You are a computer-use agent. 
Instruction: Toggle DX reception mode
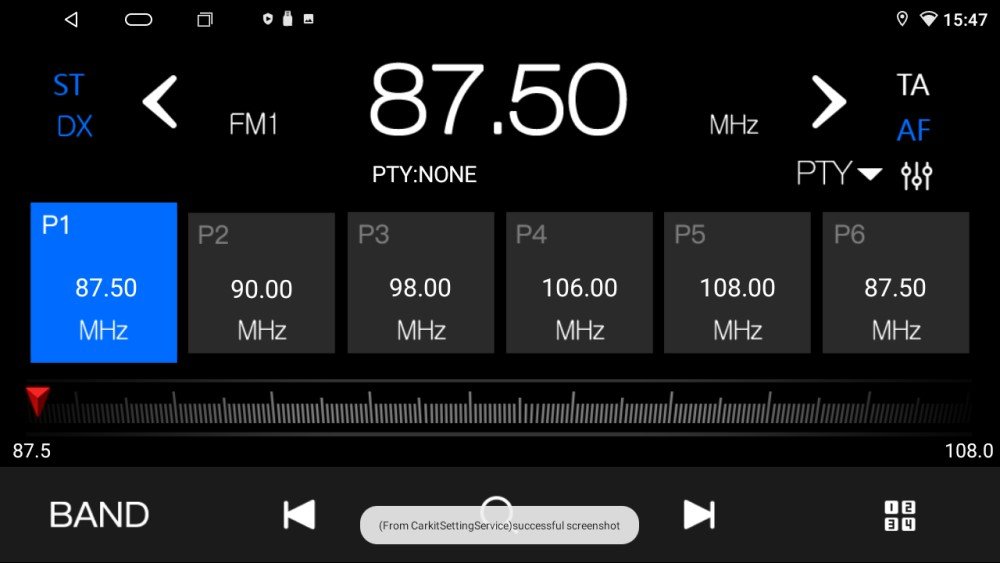[74, 127]
